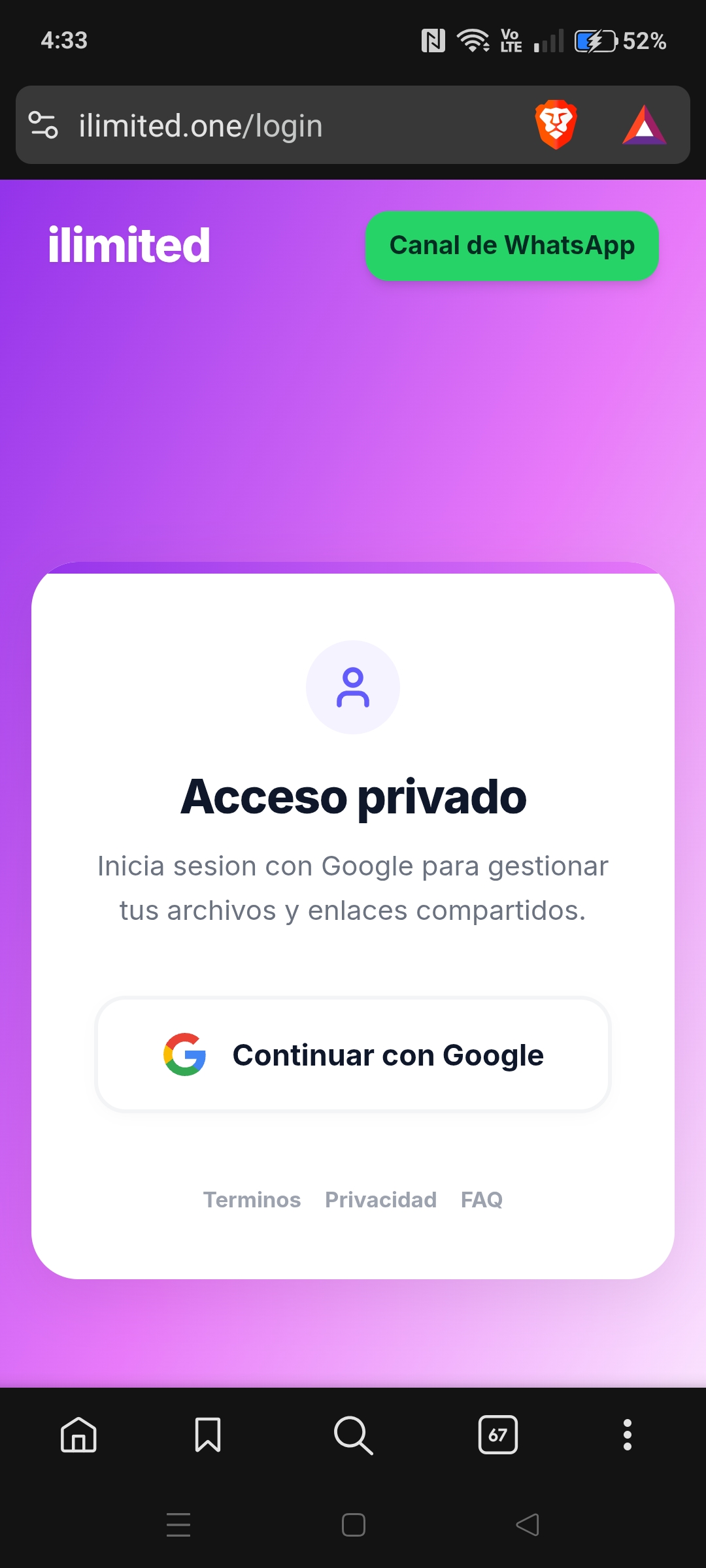Tap the Continuar con Google button

point(353,1054)
